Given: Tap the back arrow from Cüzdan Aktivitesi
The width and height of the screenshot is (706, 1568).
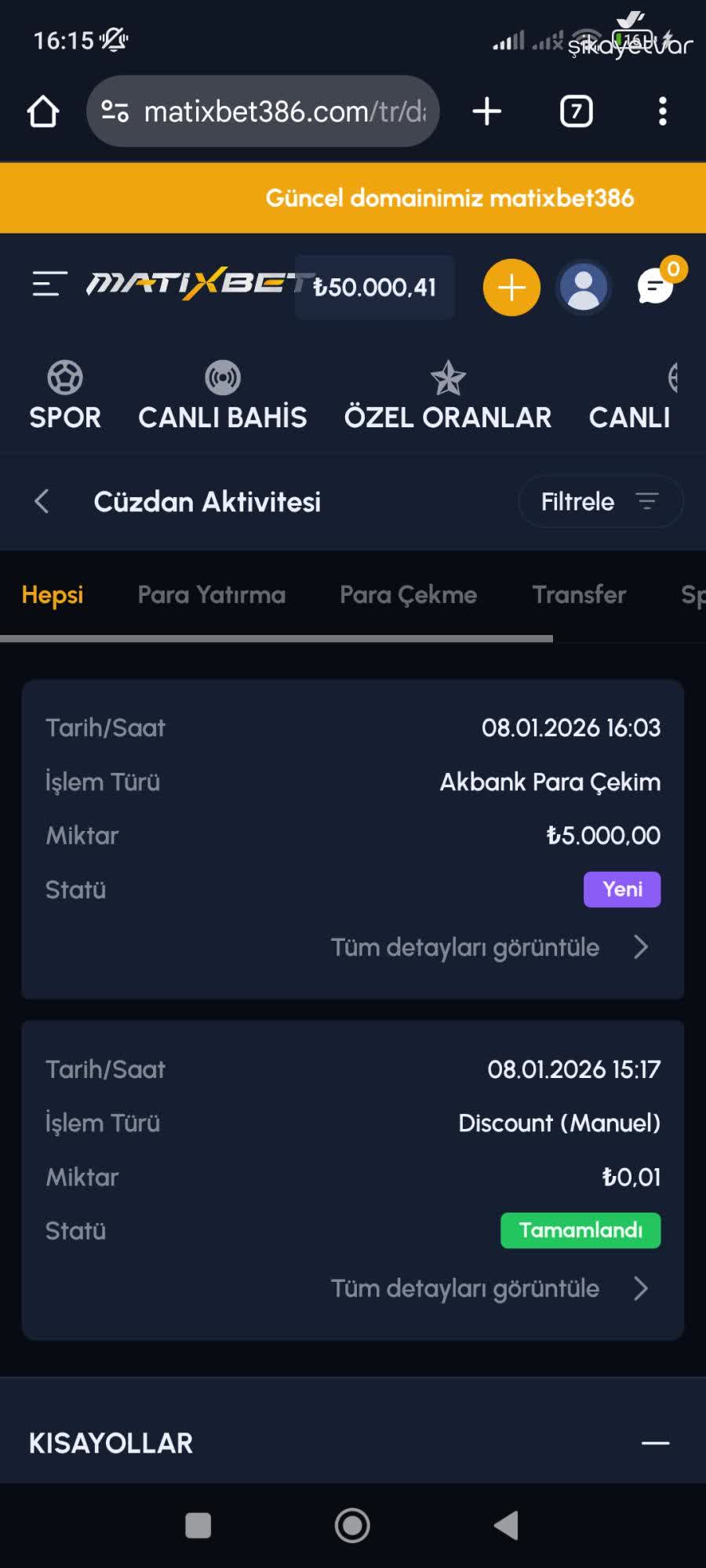Looking at the screenshot, I should (41, 502).
